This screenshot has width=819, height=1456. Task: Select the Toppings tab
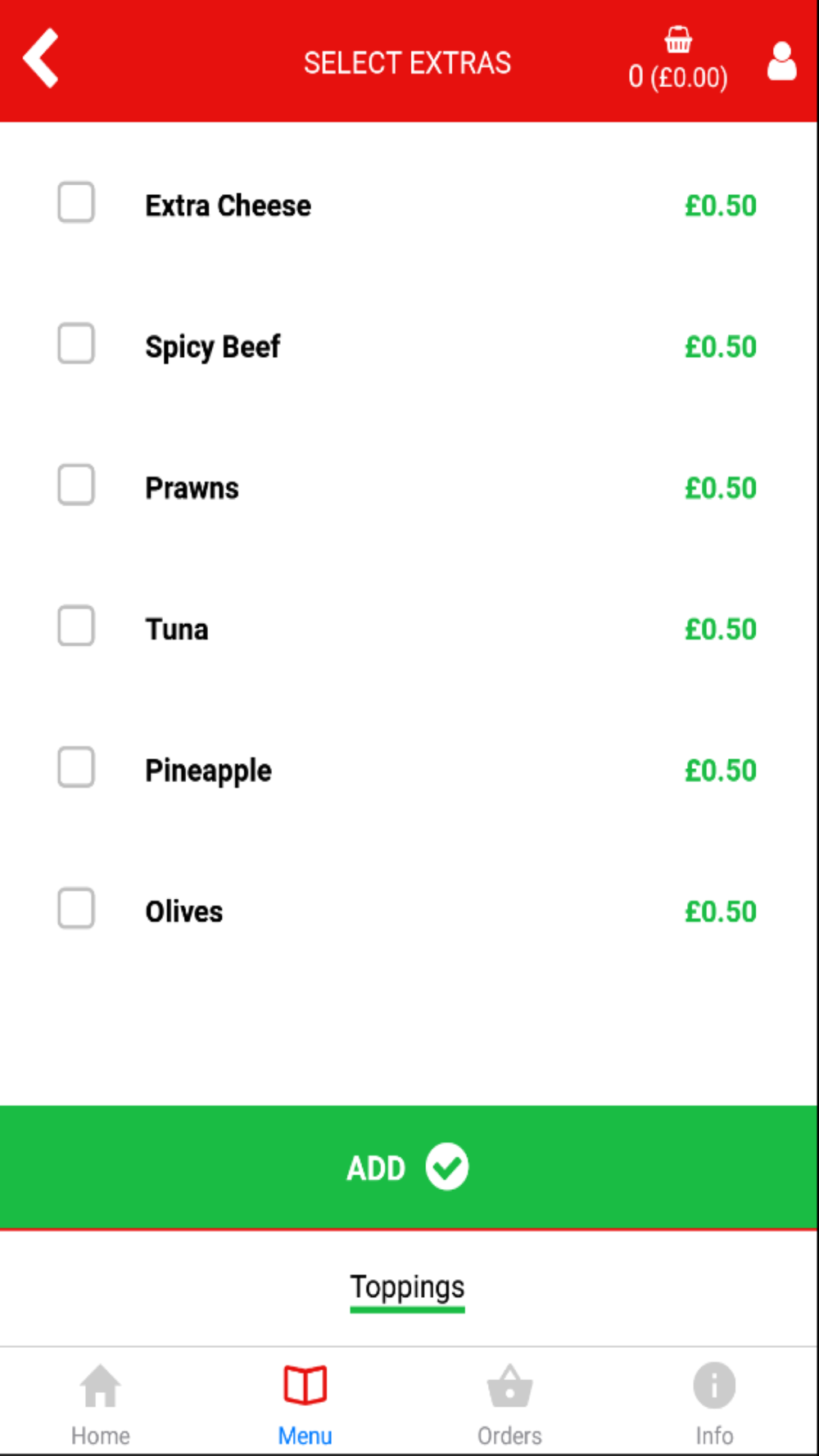pyautogui.click(x=407, y=1288)
